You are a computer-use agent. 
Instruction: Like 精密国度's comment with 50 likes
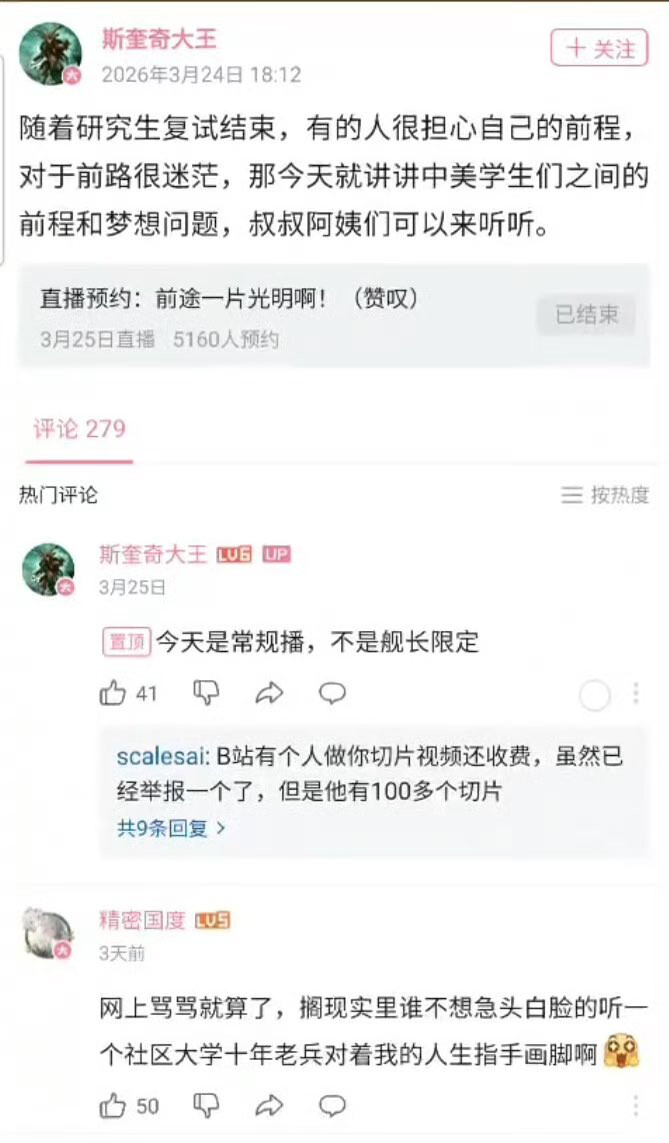[x=113, y=1105]
